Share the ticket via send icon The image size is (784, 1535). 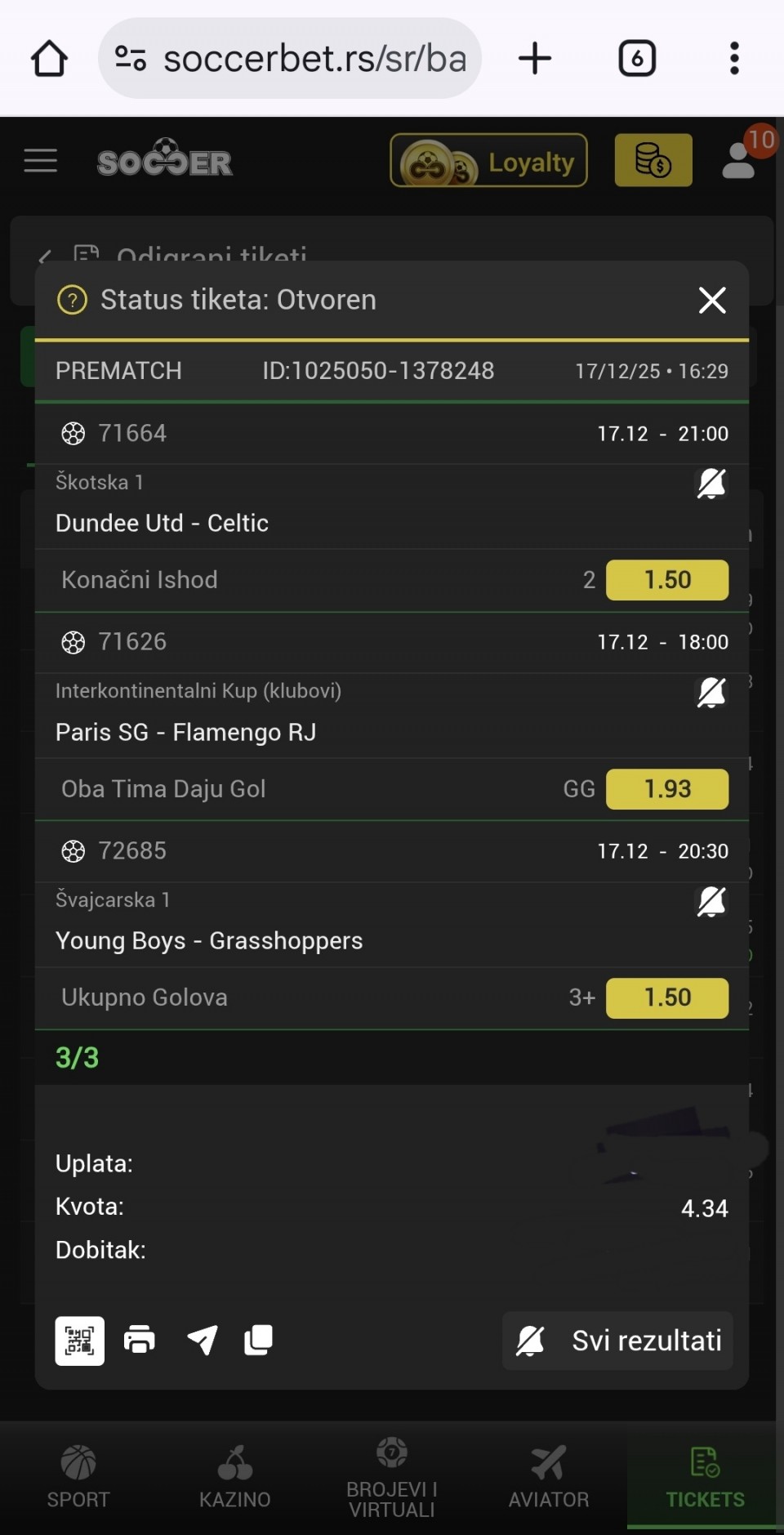coord(202,1341)
